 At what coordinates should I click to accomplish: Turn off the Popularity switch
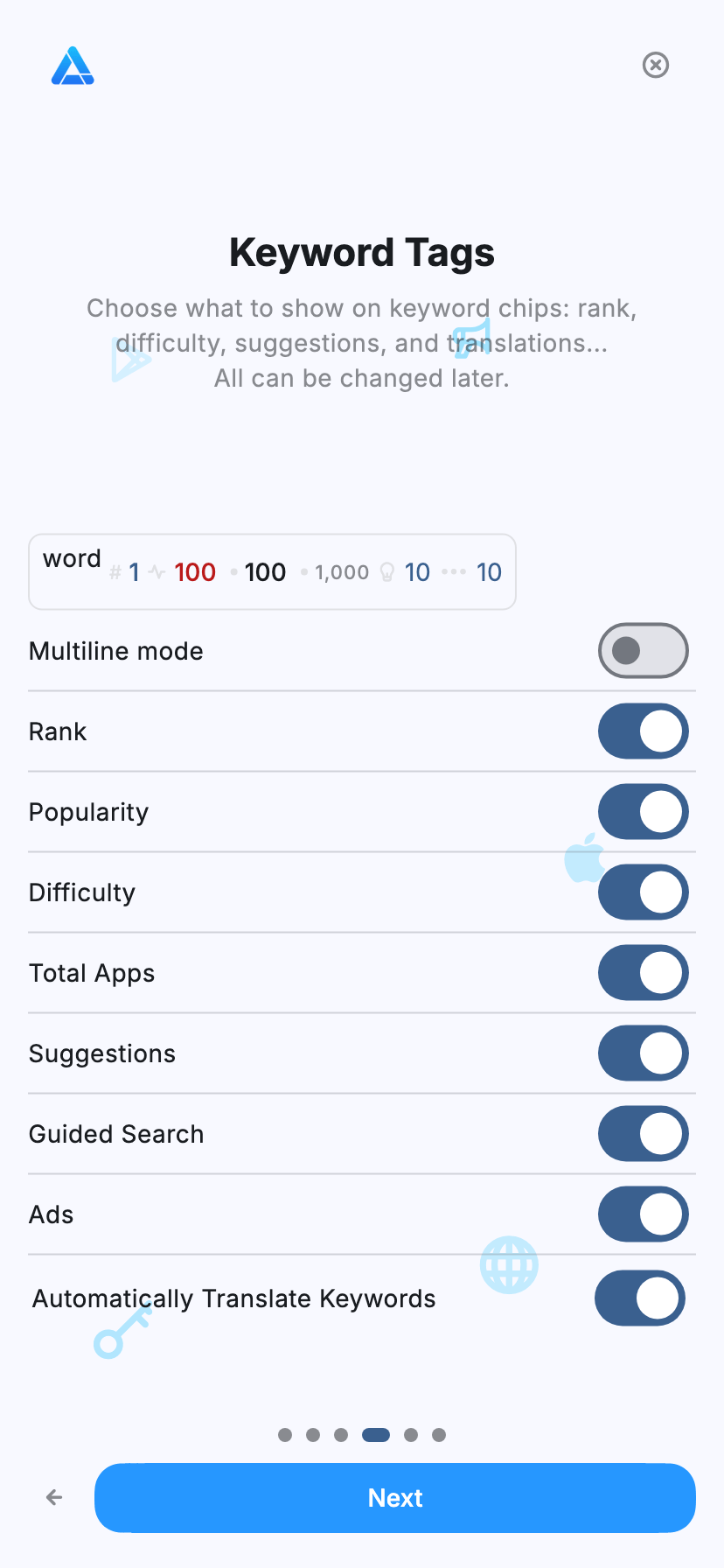coord(644,812)
